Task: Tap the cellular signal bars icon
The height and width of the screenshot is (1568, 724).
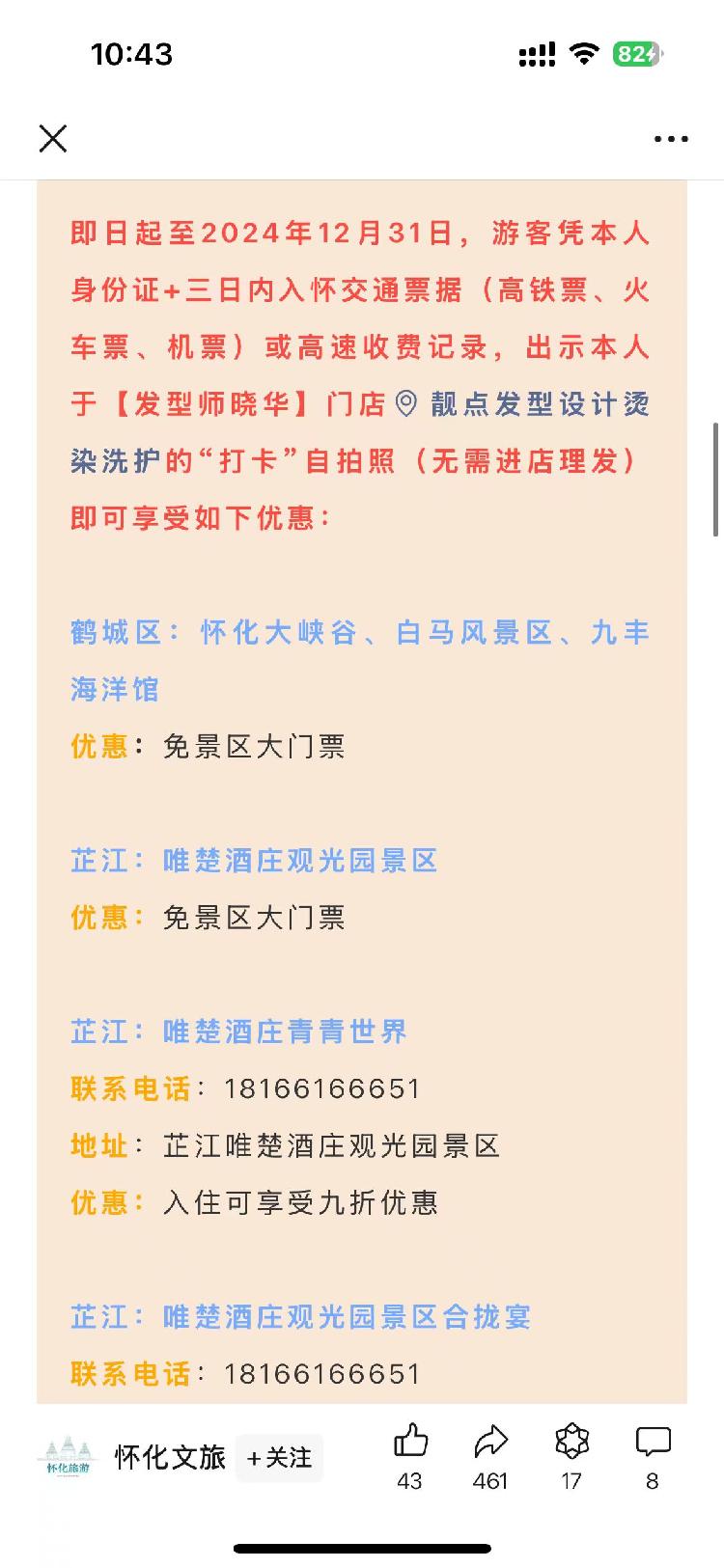Action: 535,55
